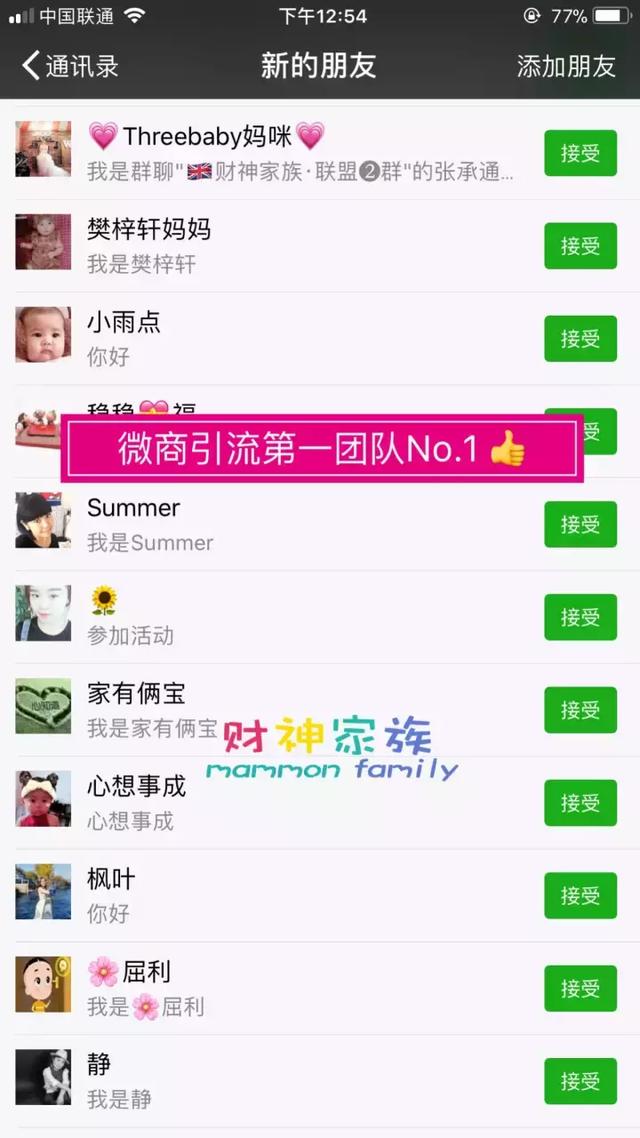Accept Summer's friend request

pos(580,524)
